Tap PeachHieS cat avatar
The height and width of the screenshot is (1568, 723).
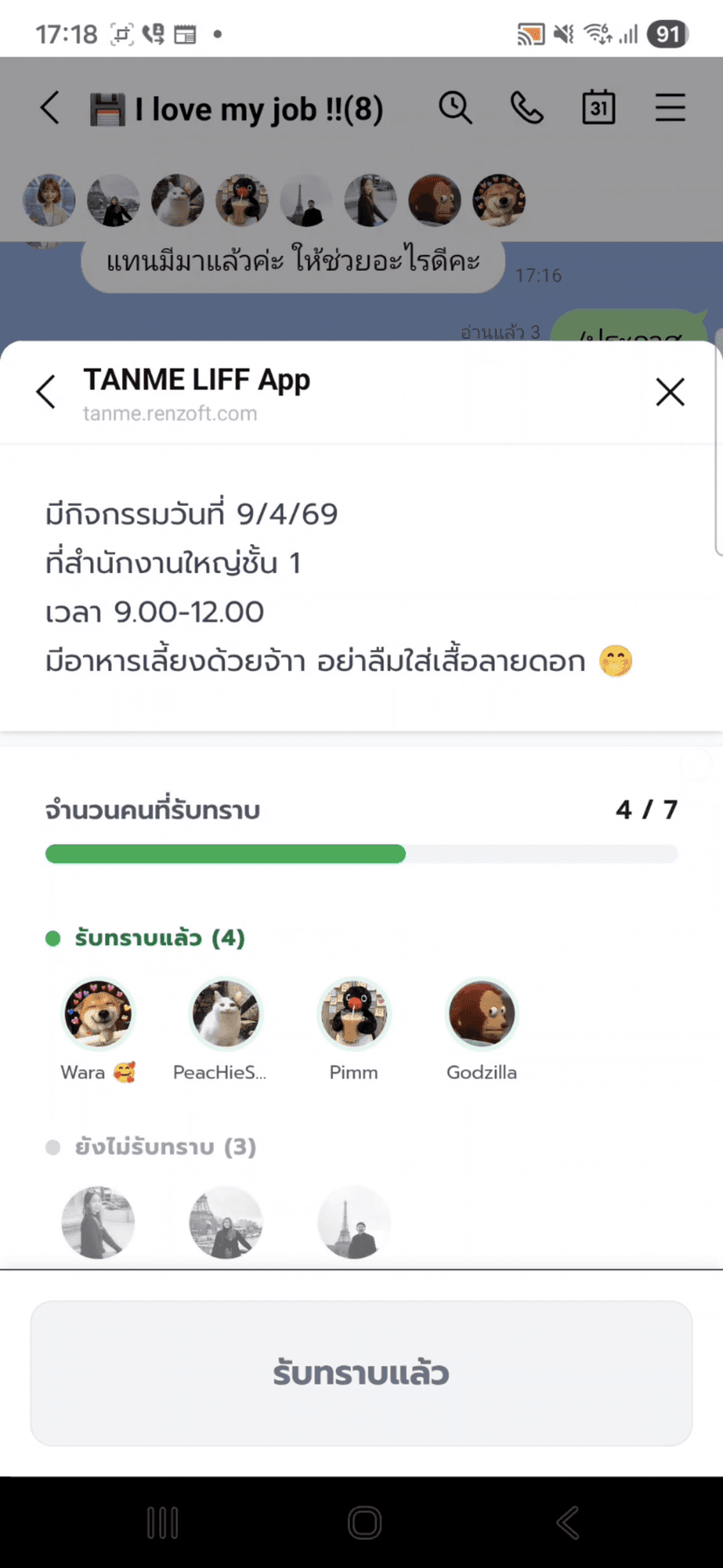pos(225,1013)
